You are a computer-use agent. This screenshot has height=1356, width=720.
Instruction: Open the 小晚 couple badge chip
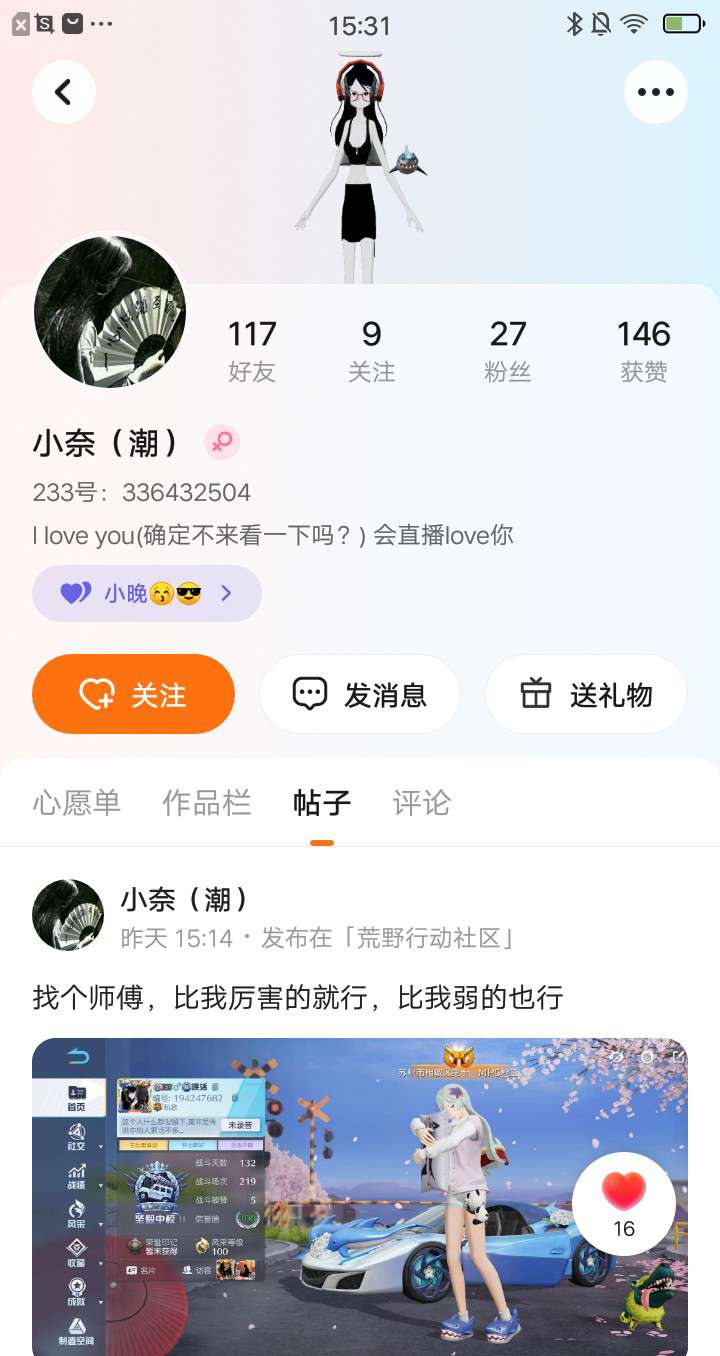coord(147,593)
